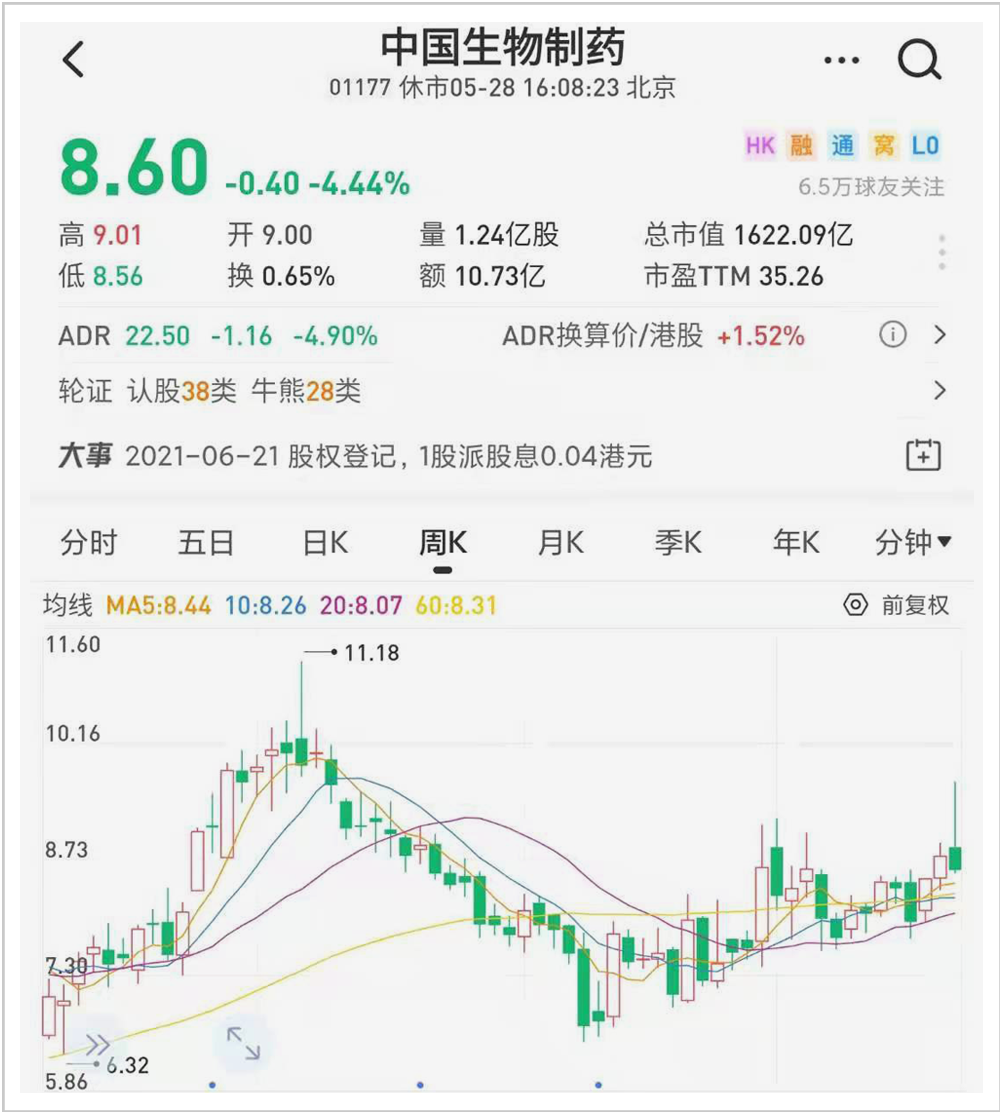Open the three-dot overflow menu
This screenshot has height=1112, width=1000.
(x=841, y=60)
